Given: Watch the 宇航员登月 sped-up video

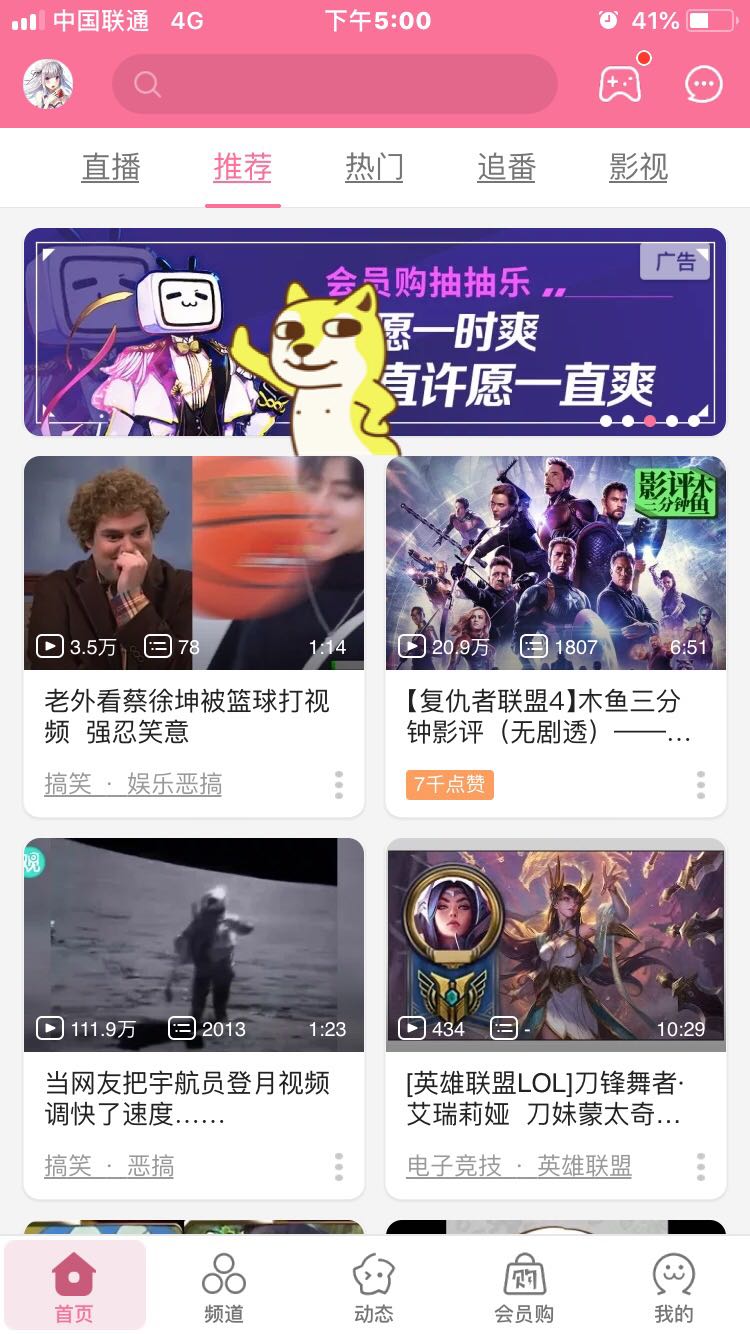Looking at the screenshot, I should (x=194, y=945).
